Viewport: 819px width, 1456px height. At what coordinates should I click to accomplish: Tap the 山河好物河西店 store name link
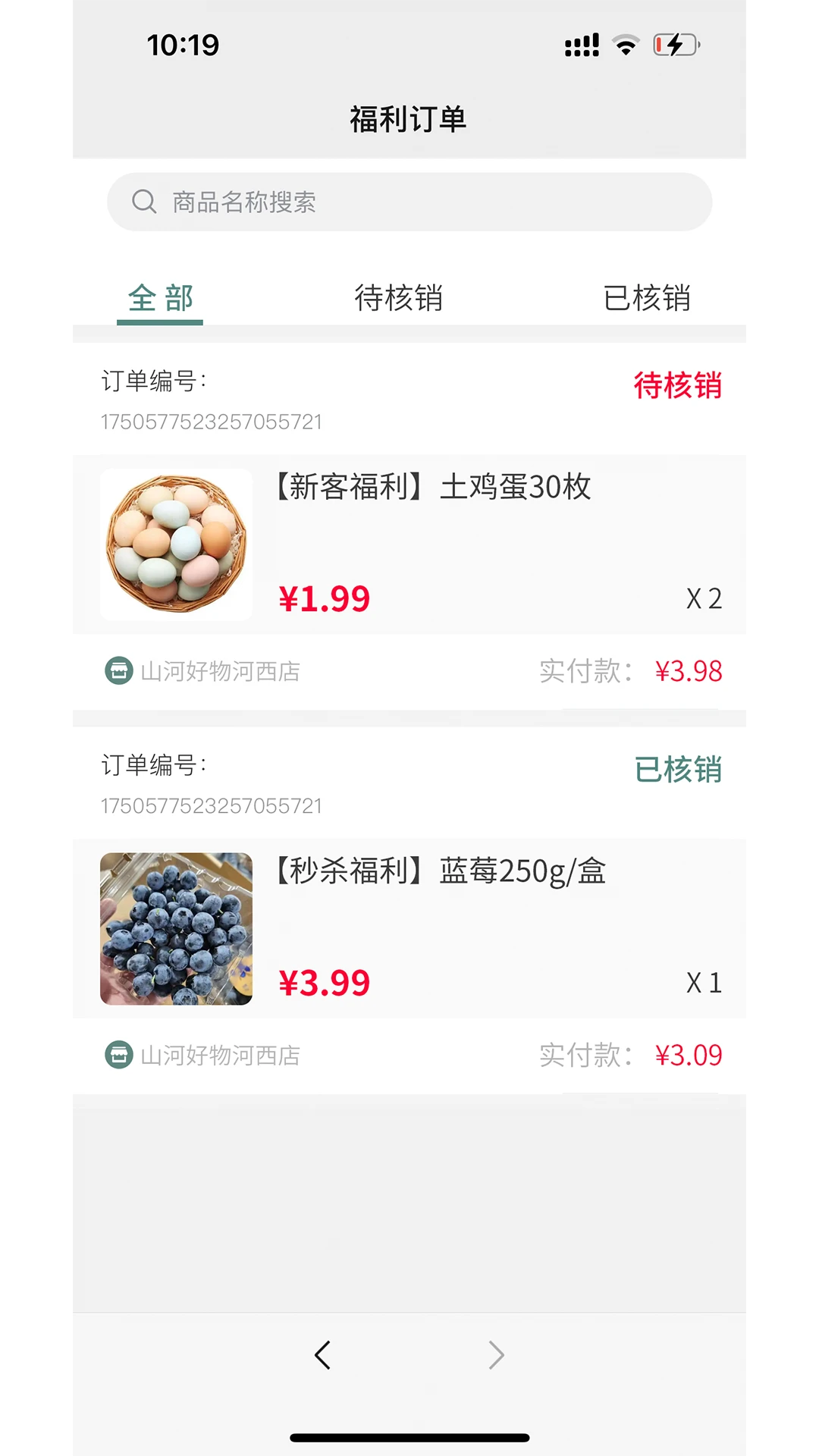[x=221, y=670]
